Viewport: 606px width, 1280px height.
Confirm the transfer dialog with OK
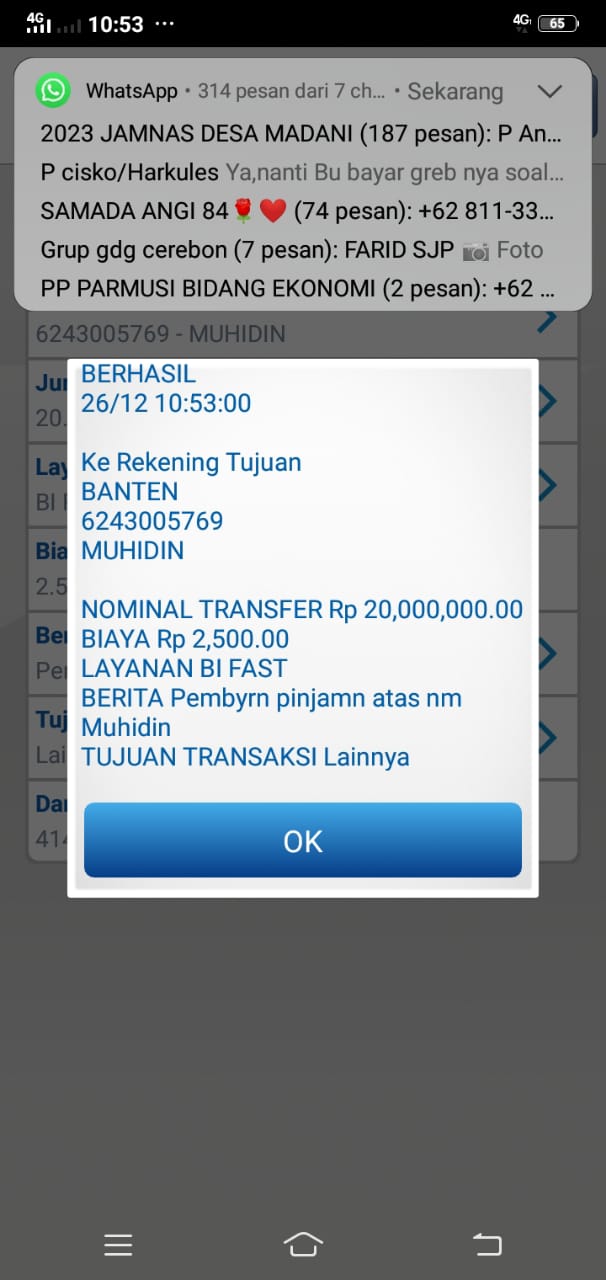point(302,841)
